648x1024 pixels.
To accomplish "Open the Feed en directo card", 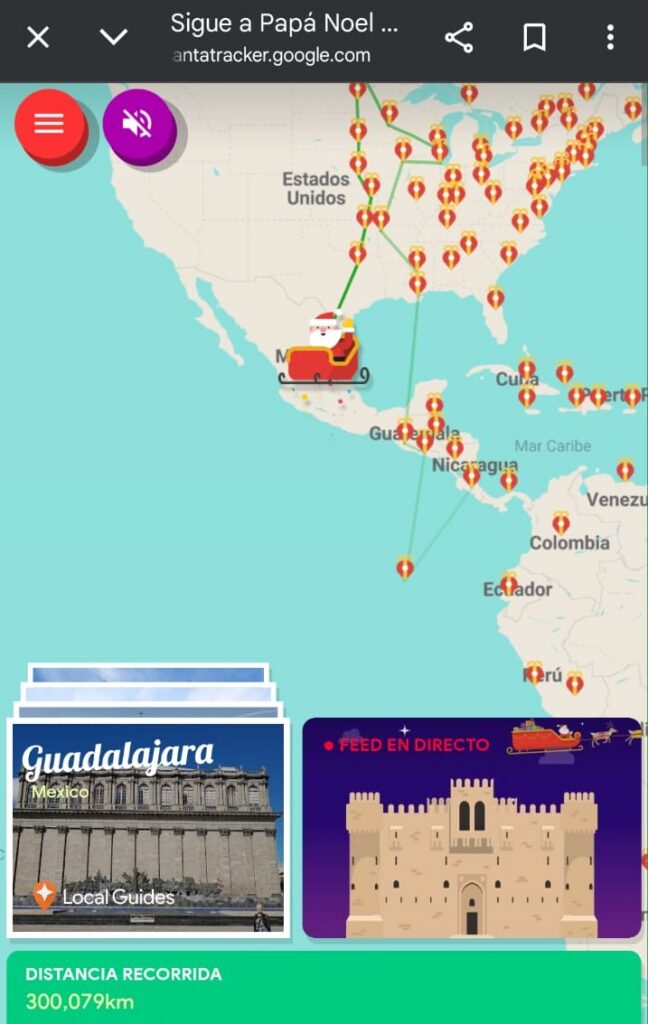I will [x=471, y=828].
